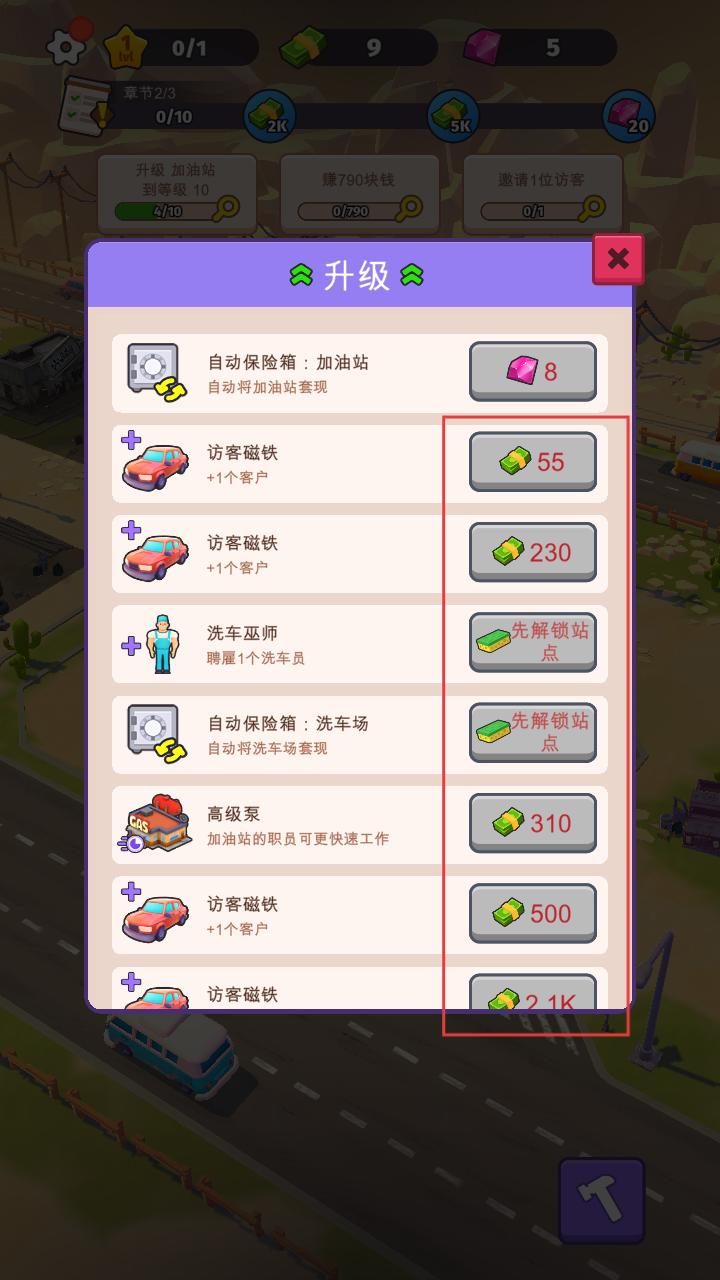This screenshot has width=720, height=1280.
Task: Buy 访客磁铁 upgrade costing 230
Action: 532,552
